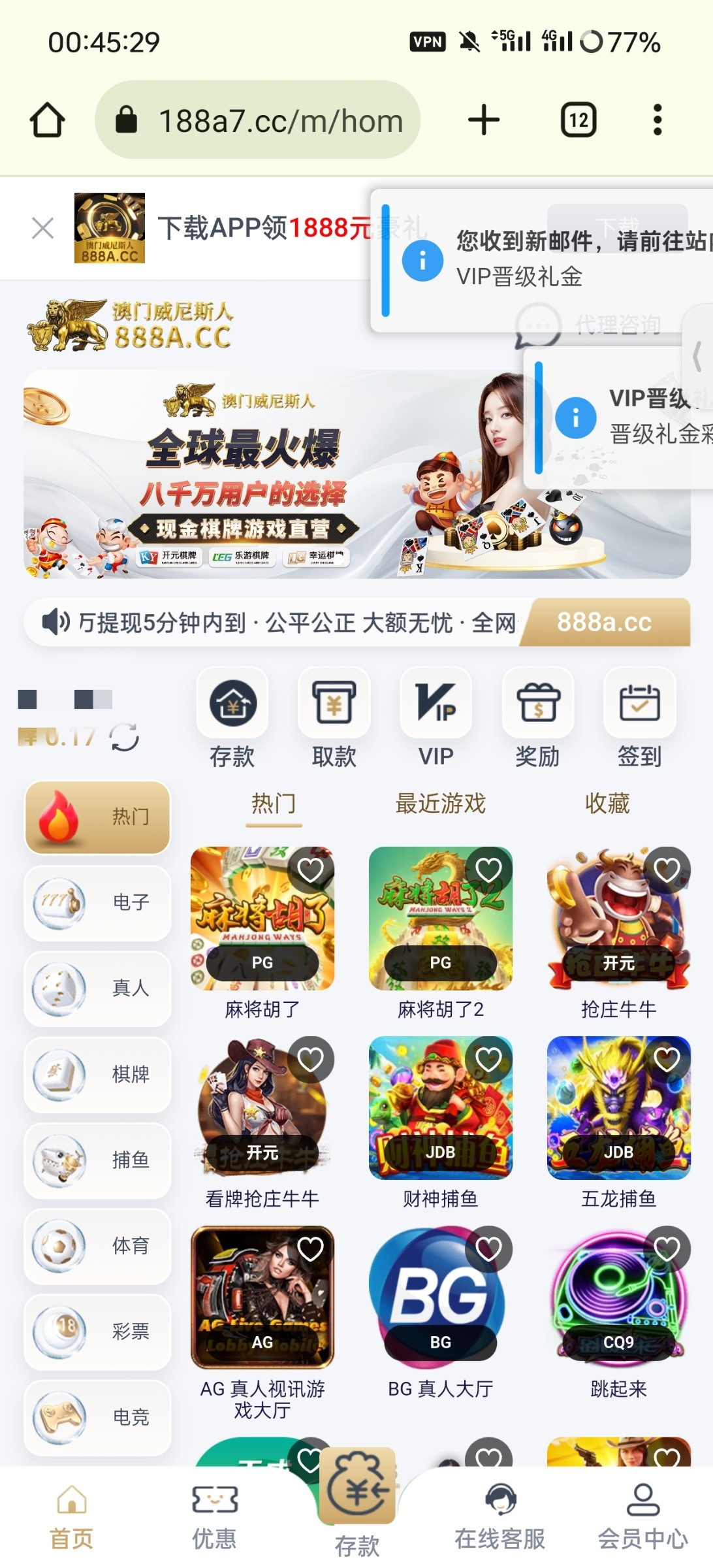Viewport: 713px width, 1568px height.
Task: Switch to the 收藏 tab
Action: click(607, 804)
